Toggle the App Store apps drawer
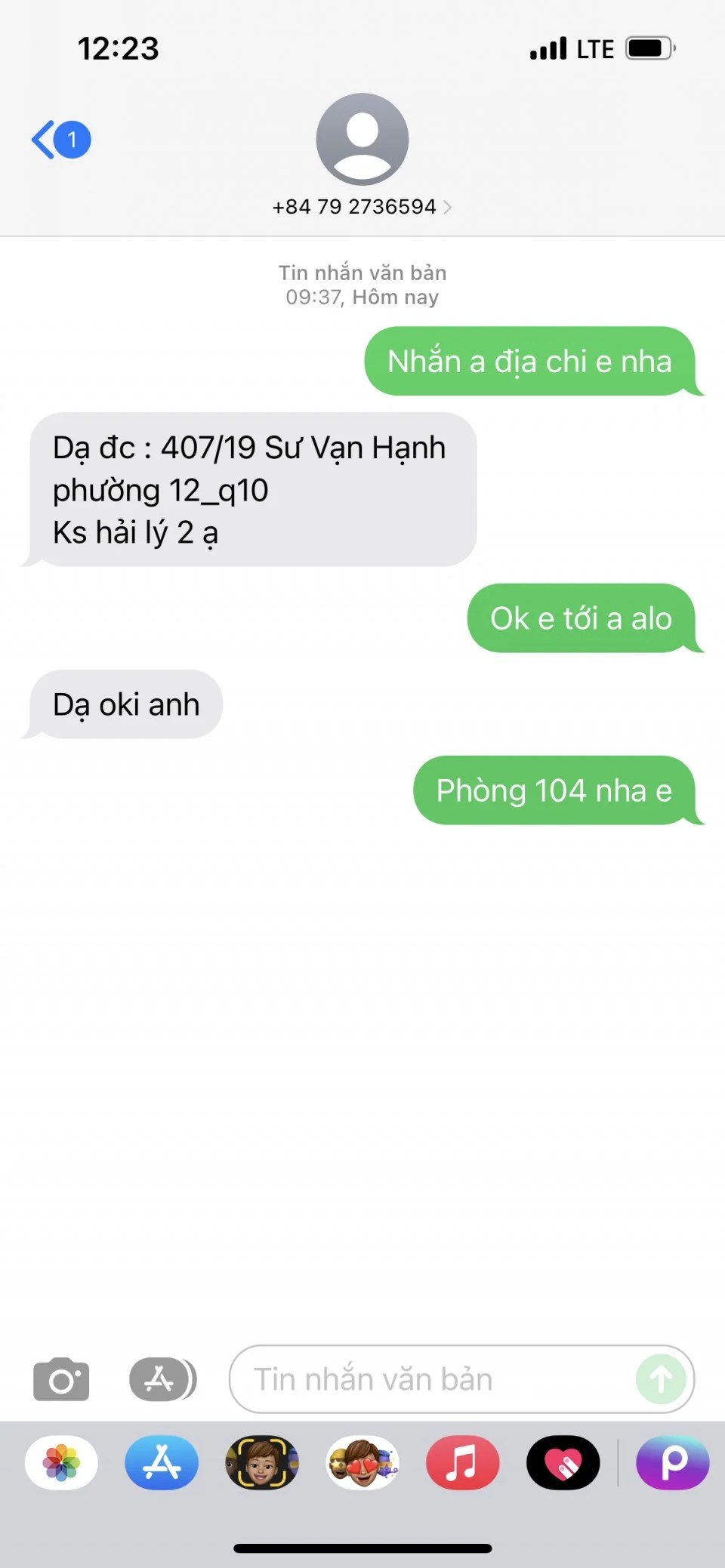725x1568 pixels. click(163, 1379)
